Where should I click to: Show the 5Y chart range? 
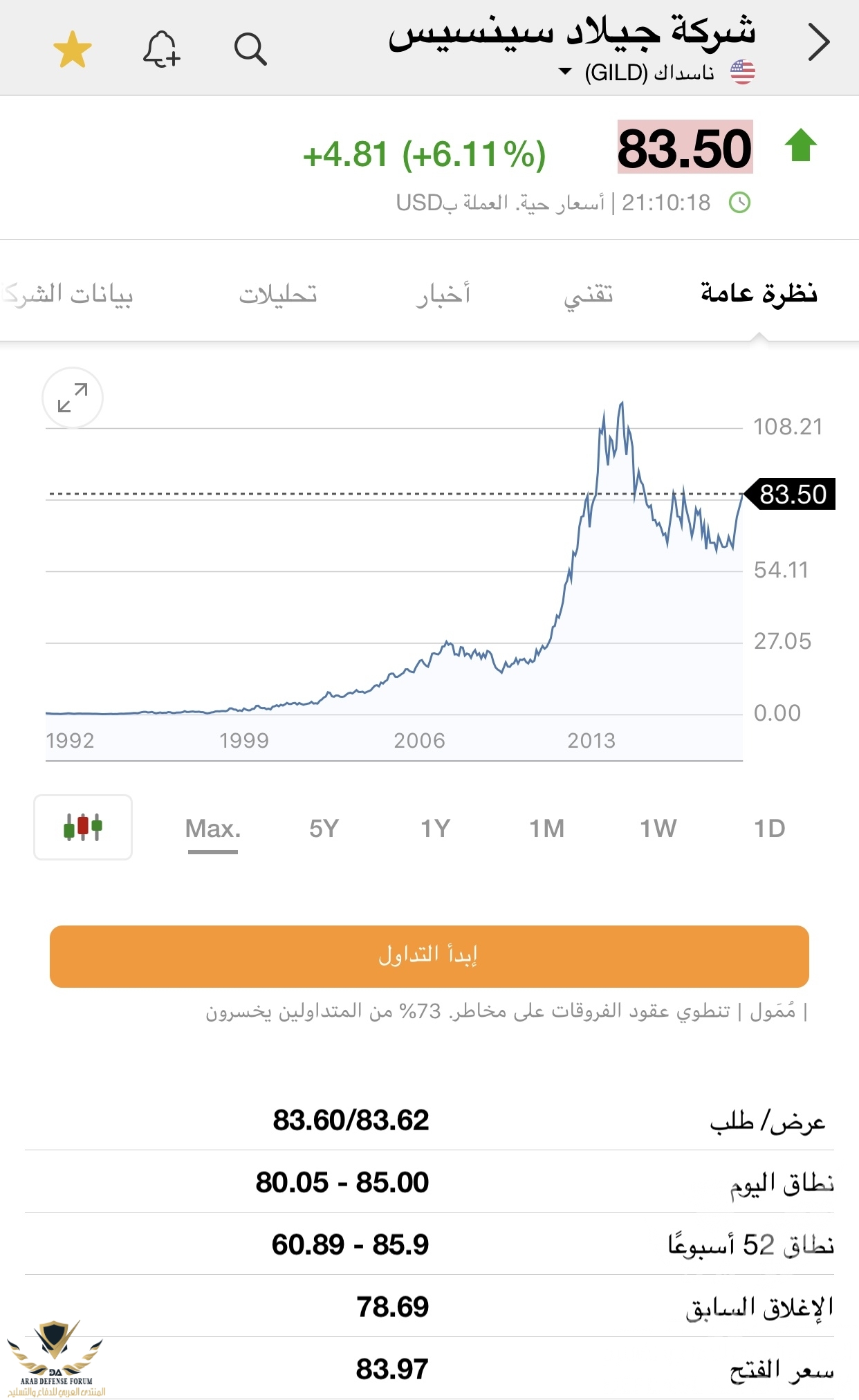pyautogui.click(x=324, y=829)
